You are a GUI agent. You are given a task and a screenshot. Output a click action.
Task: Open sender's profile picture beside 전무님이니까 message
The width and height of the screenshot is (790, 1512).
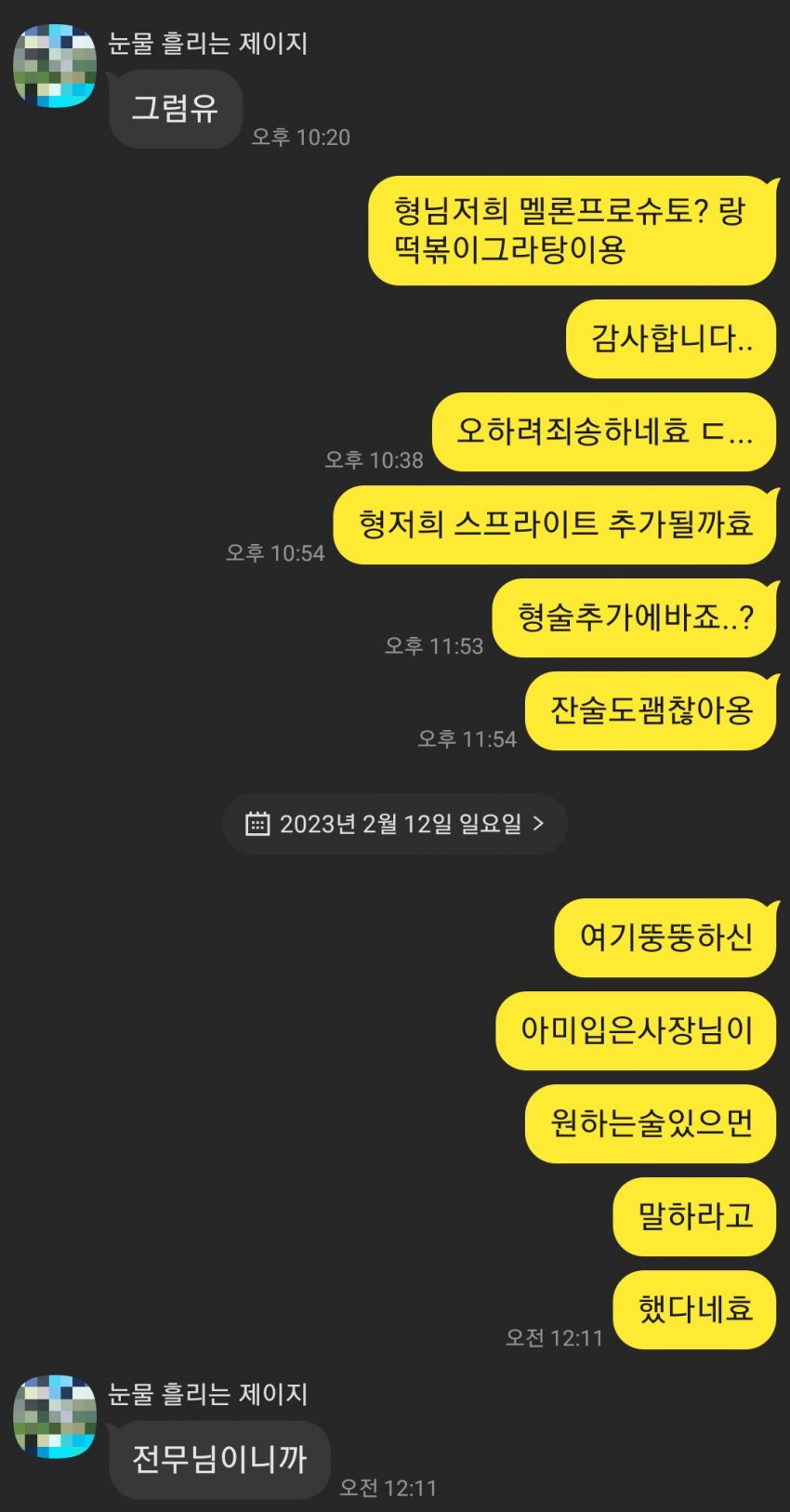click(x=55, y=1416)
